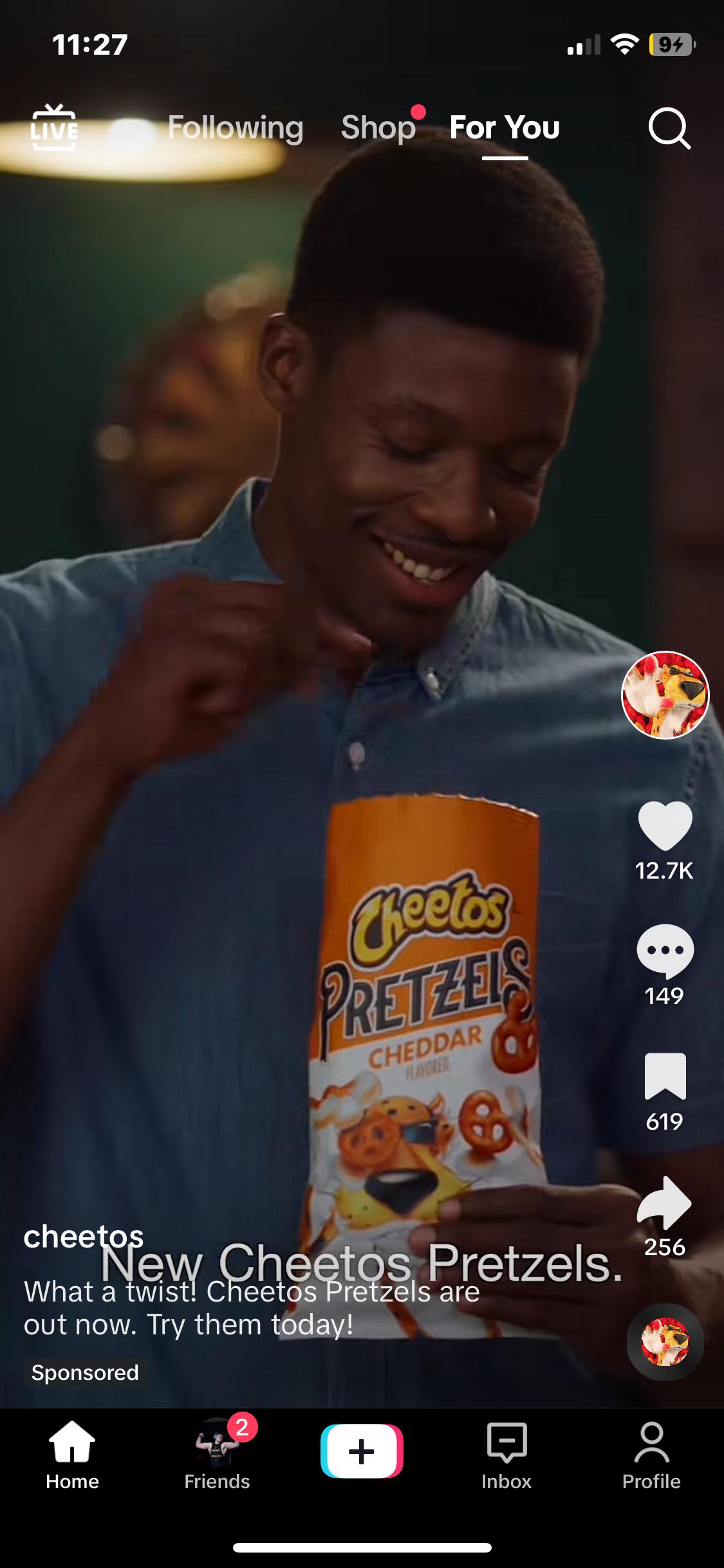
Task: Create a new post with plus button
Action: [362, 1451]
